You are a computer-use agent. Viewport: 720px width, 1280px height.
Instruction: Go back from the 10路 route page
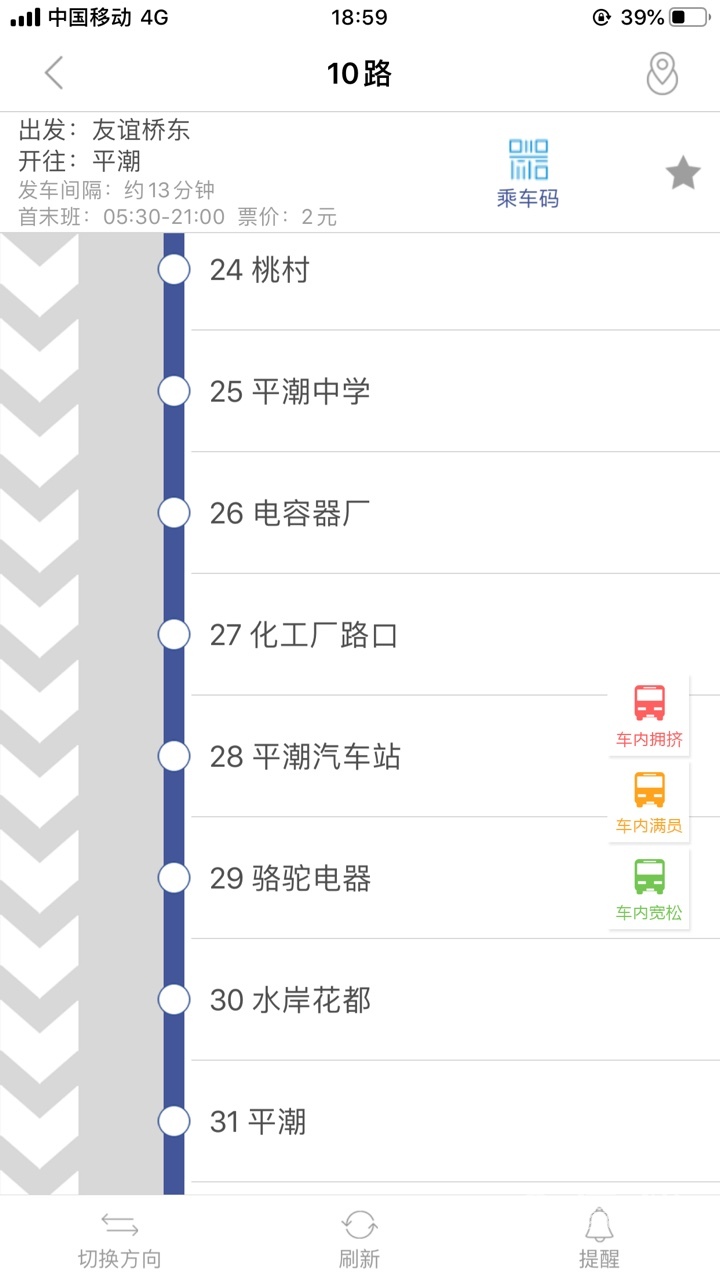coord(54,73)
